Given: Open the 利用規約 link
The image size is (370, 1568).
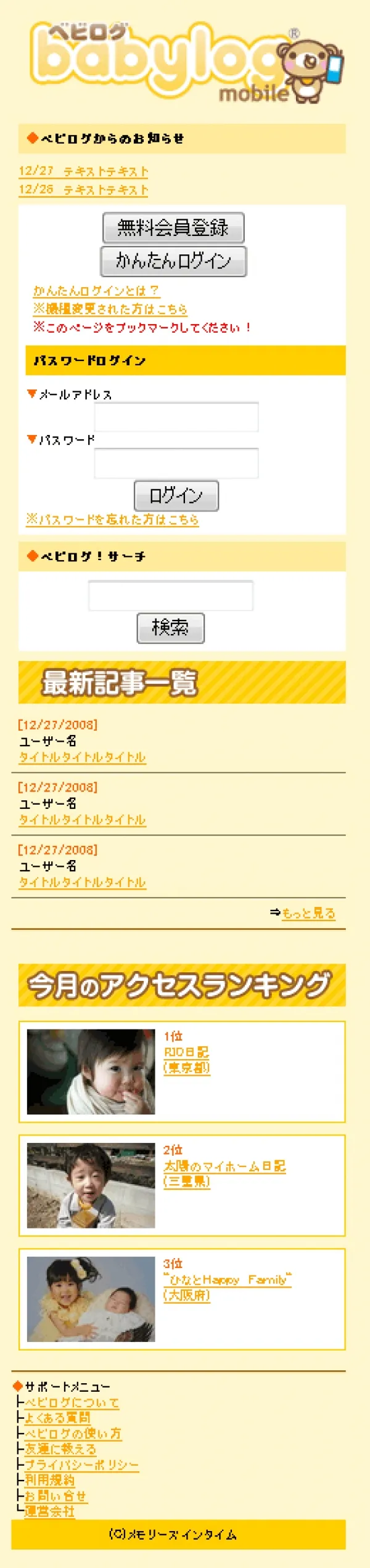Looking at the screenshot, I should 49,1479.
